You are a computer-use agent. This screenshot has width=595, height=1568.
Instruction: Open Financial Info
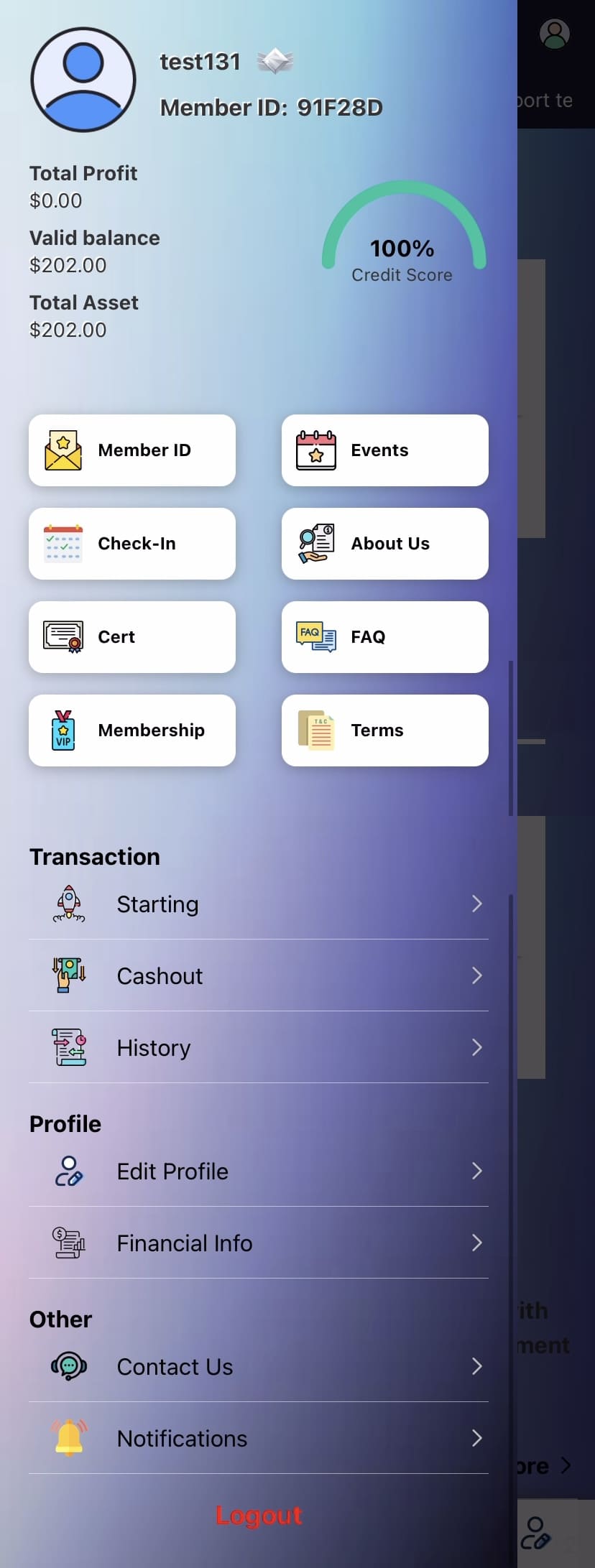(259, 1243)
